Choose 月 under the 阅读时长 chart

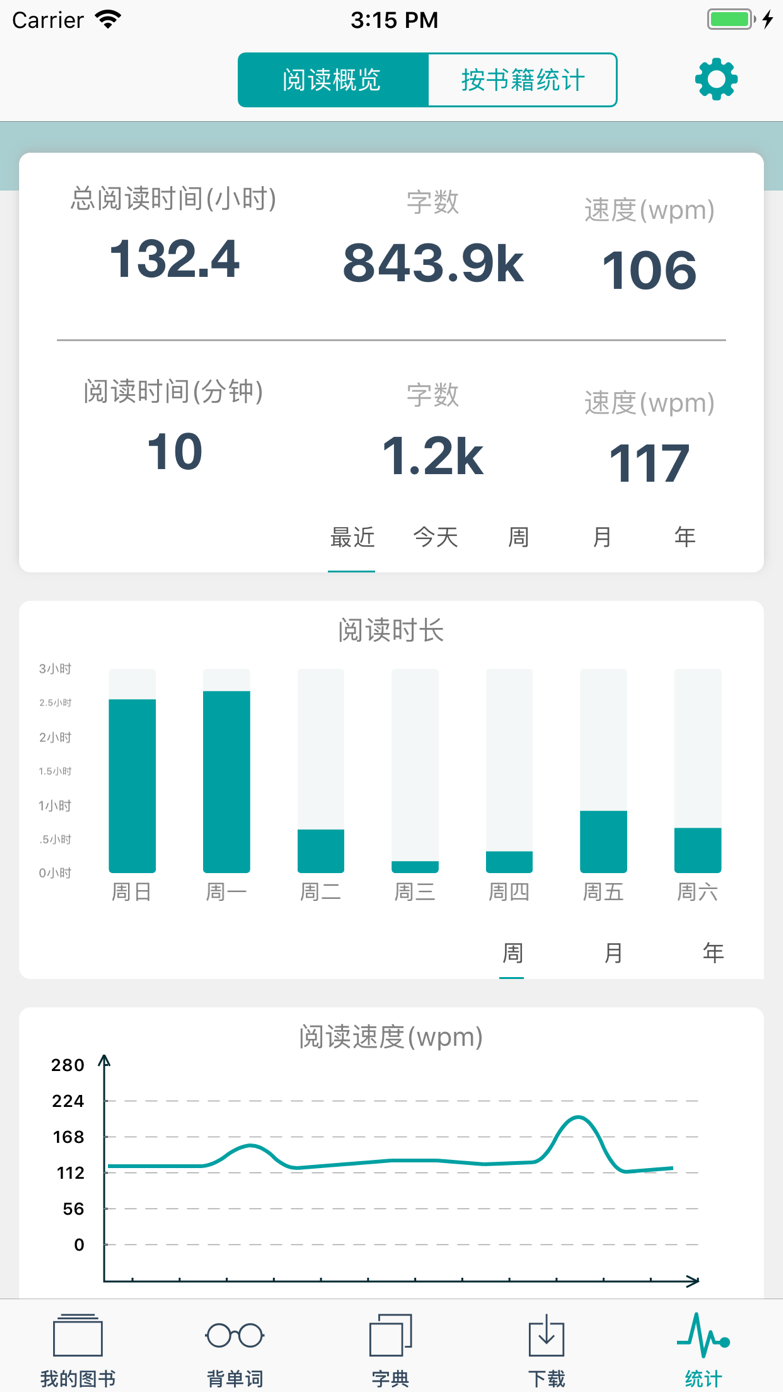pos(613,954)
